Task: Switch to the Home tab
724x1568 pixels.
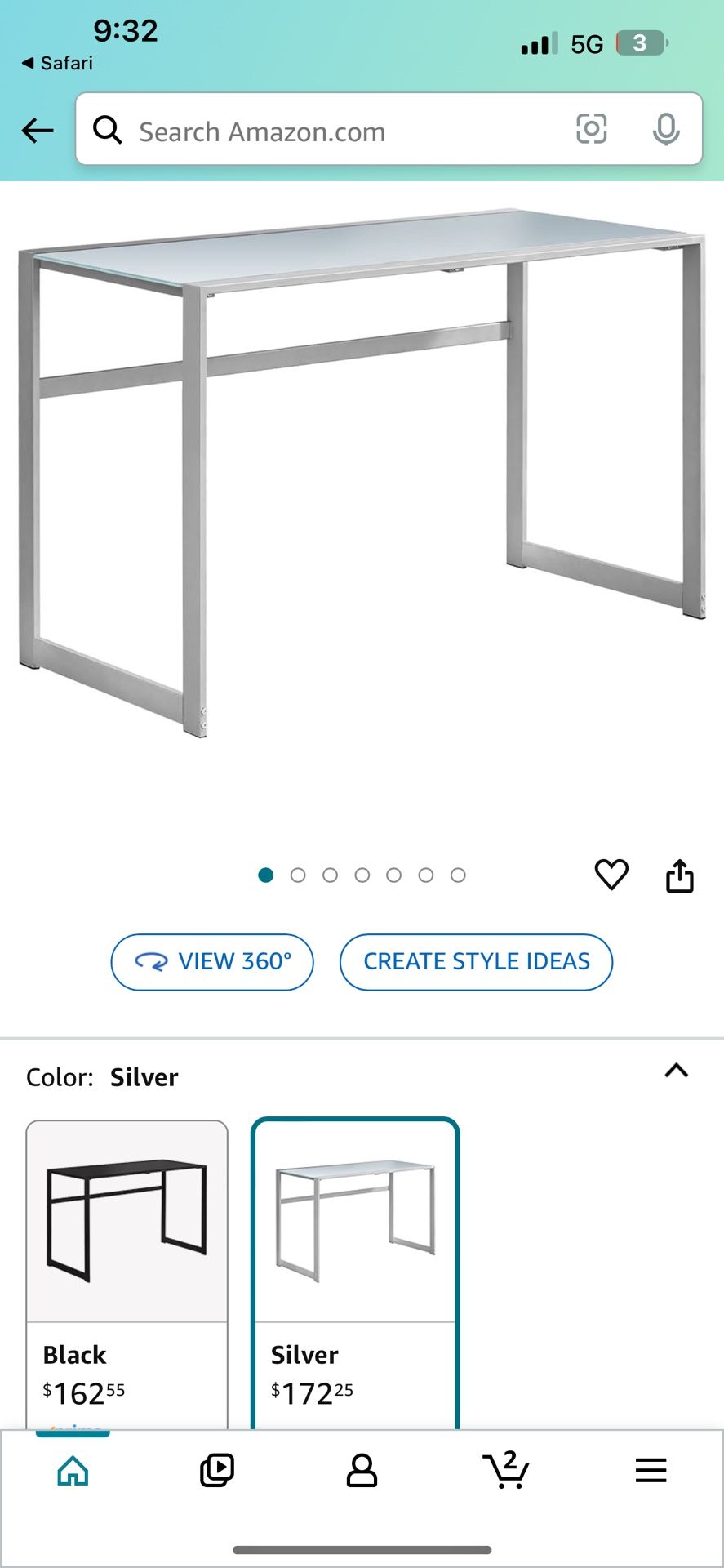Action: point(73,1471)
